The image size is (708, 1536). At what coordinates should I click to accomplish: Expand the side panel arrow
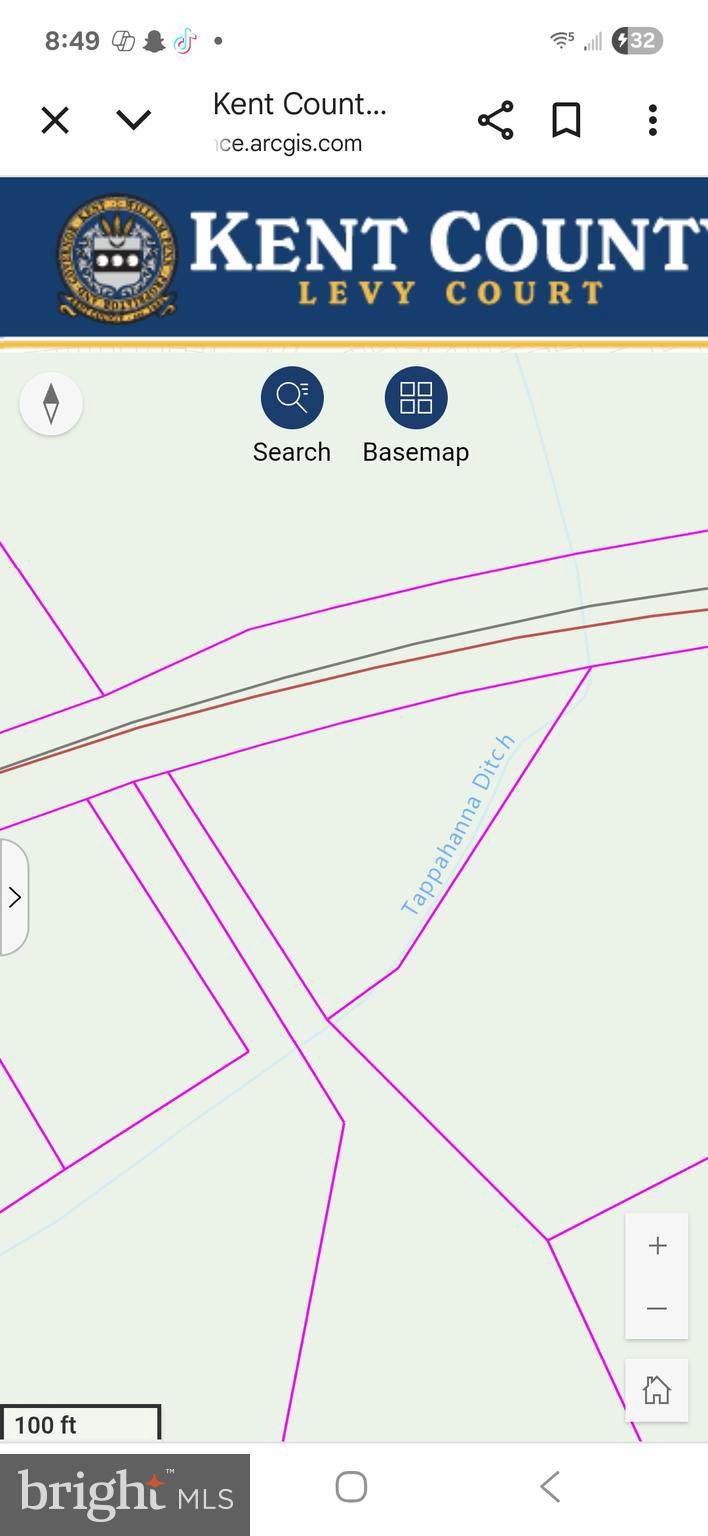coord(14,897)
